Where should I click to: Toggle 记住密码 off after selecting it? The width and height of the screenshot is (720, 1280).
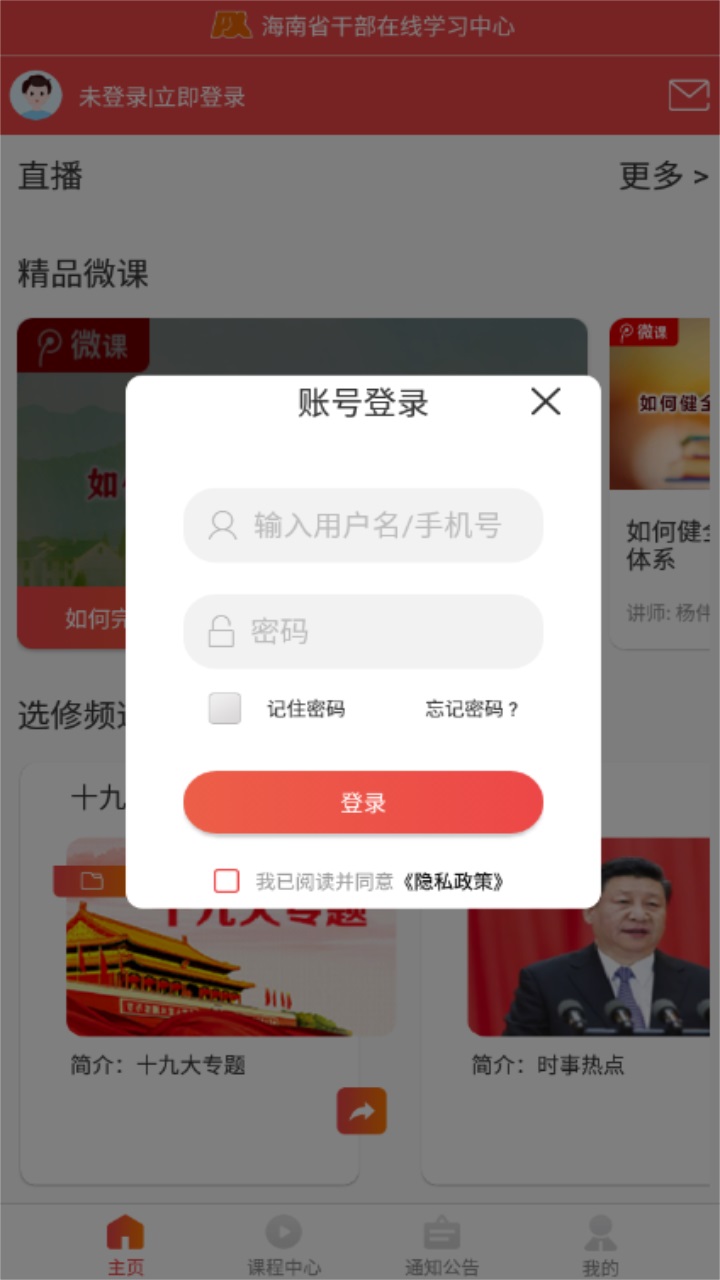[x=224, y=708]
